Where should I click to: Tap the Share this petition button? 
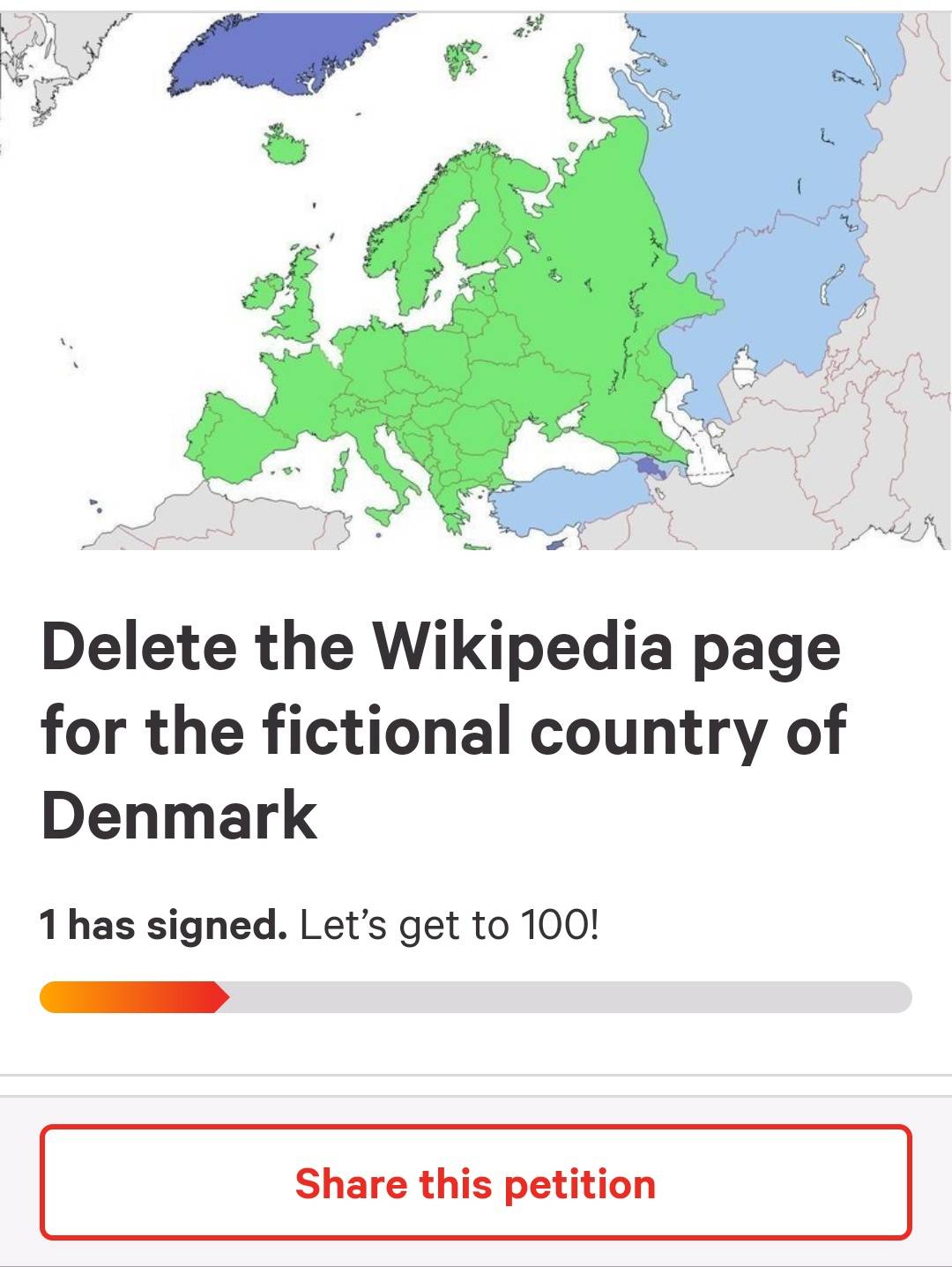(475, 1182)
